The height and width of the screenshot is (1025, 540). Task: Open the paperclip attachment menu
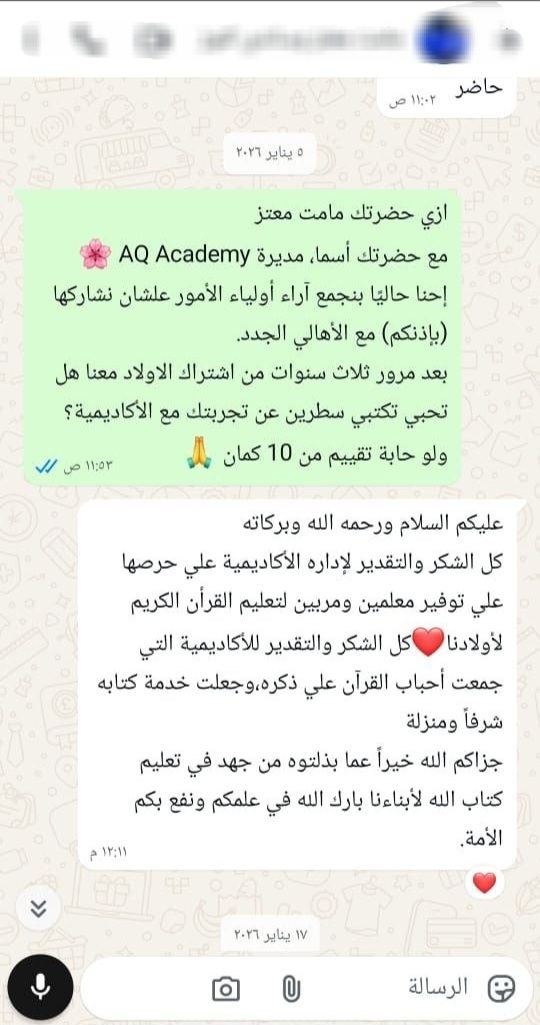pyautogui.click(x=292, y=989)
